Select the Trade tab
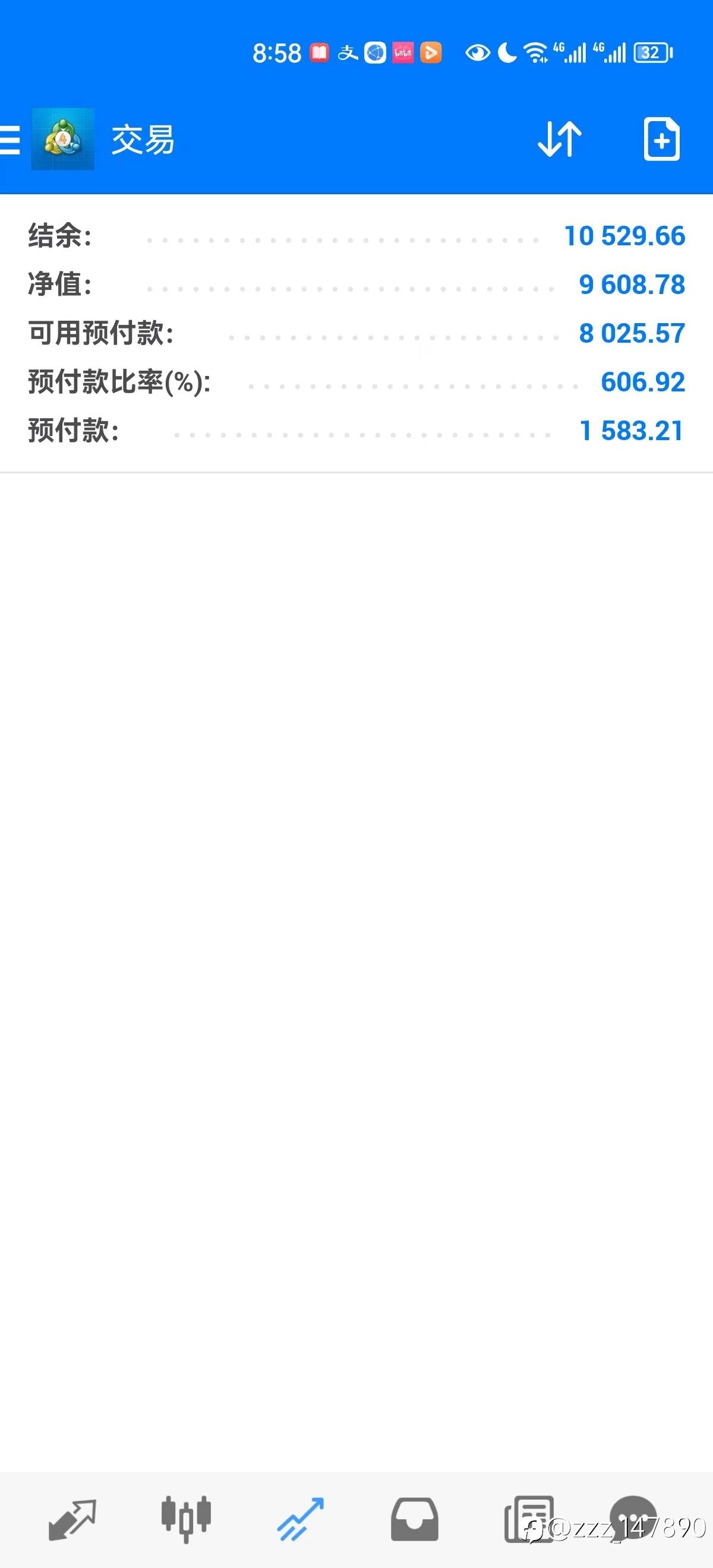The image size is (713, 1568). (x=301, y=1519)
